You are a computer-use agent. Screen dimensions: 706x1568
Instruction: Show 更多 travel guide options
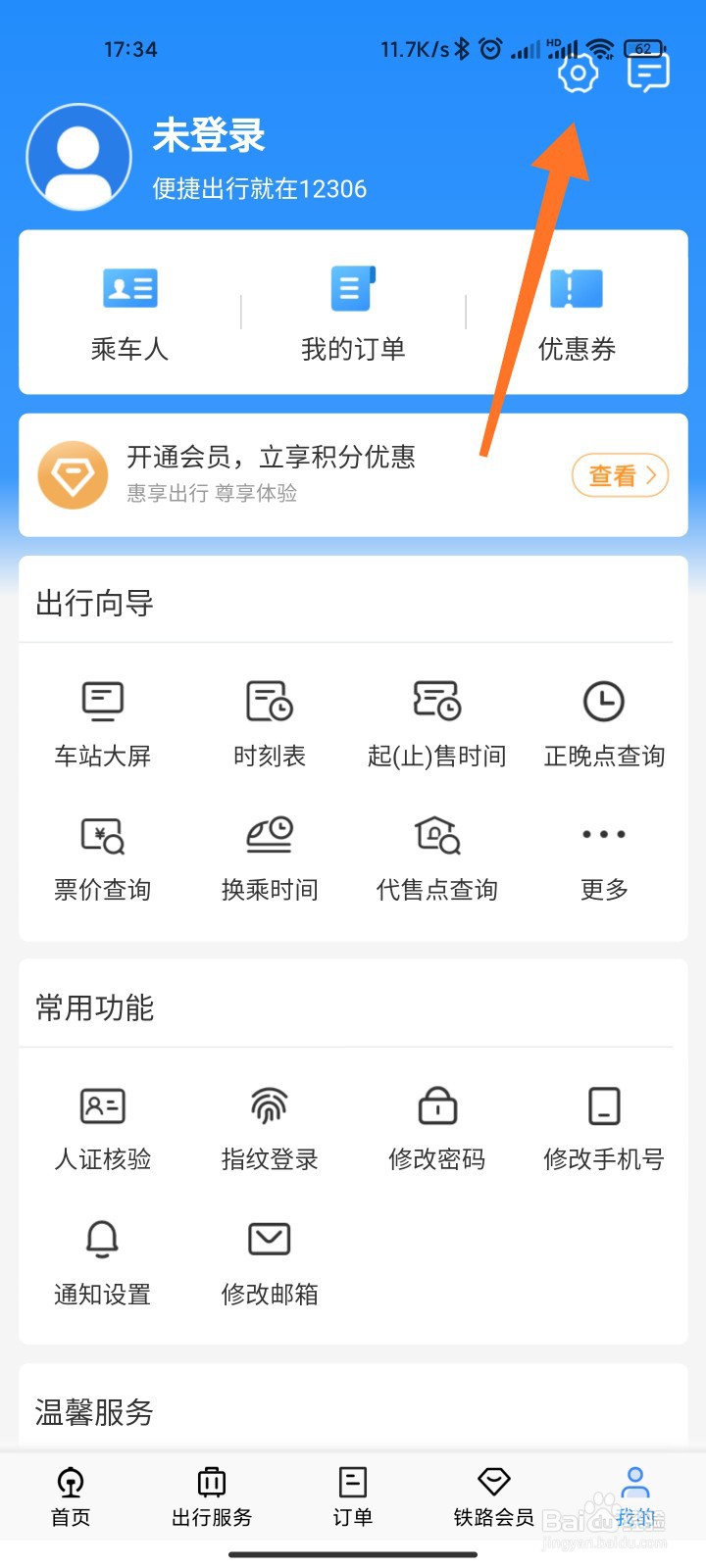click(x=604, y=857)
